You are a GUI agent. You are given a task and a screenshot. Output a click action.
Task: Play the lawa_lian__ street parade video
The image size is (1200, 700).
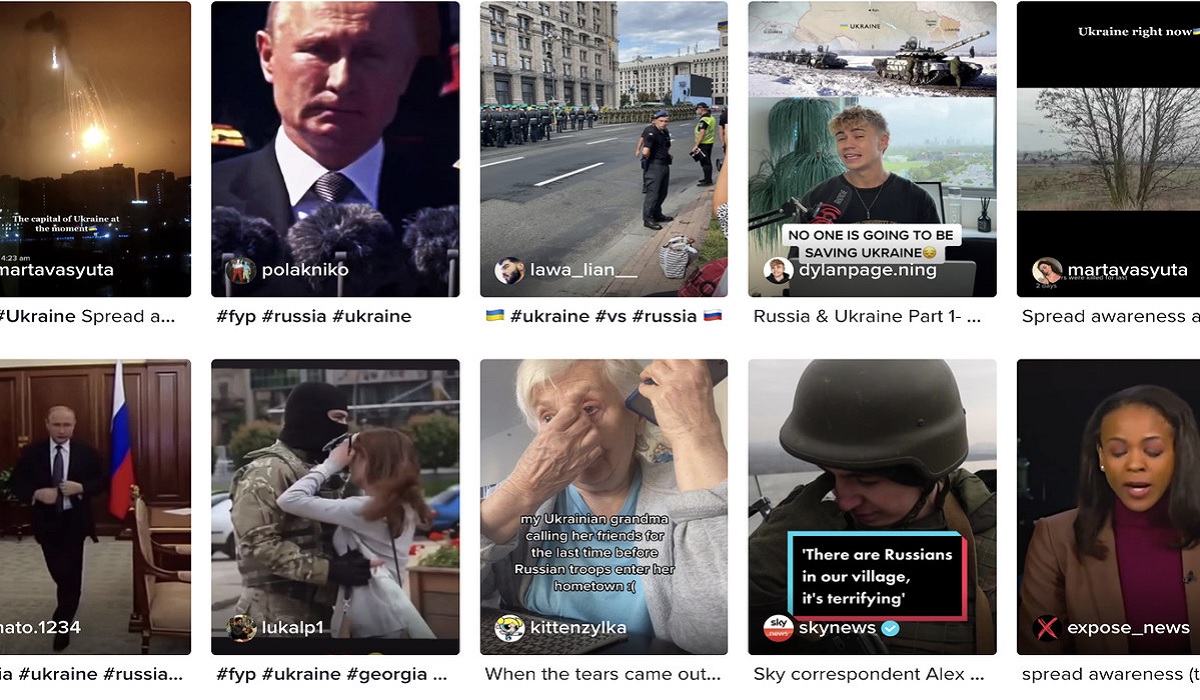(x=603, y=150)
